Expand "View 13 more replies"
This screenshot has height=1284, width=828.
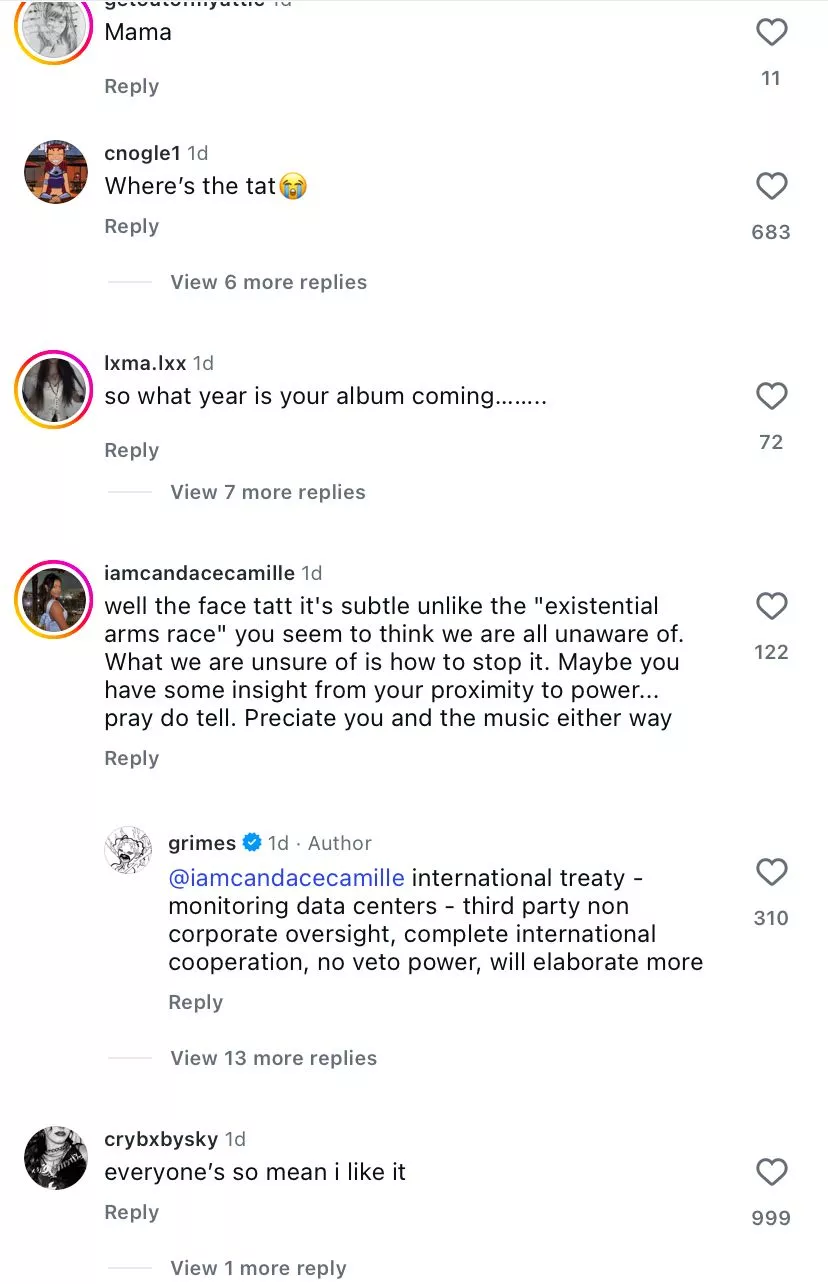coord(273,1058)
